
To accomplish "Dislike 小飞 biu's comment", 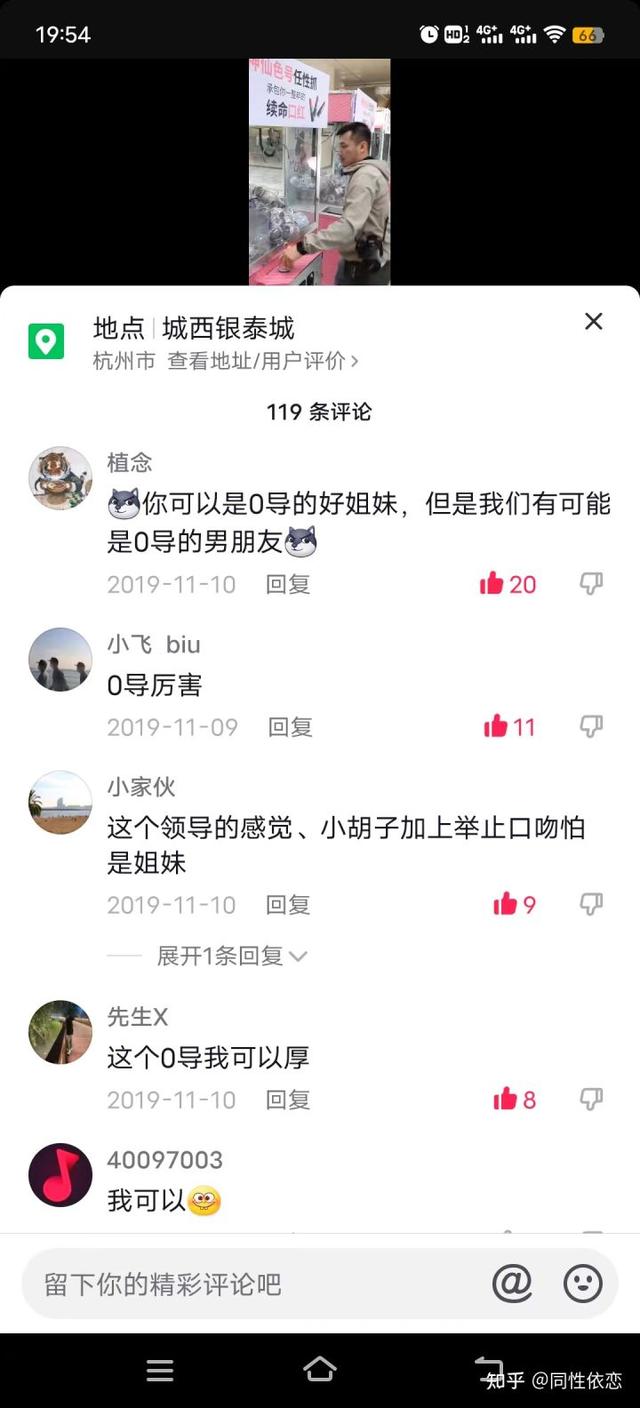I will (x=592, y=727).
